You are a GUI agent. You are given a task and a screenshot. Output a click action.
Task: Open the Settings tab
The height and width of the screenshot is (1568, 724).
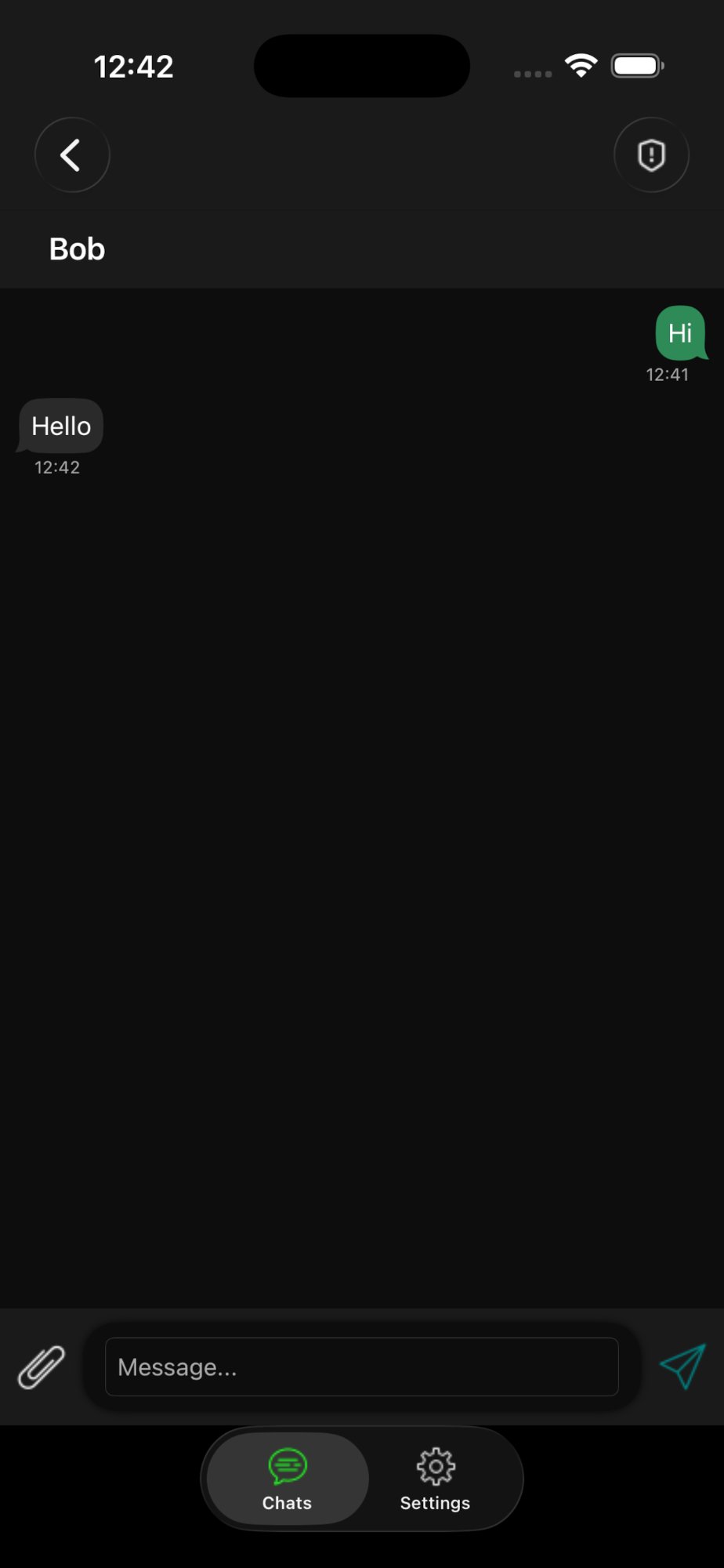coord(435,1479)
